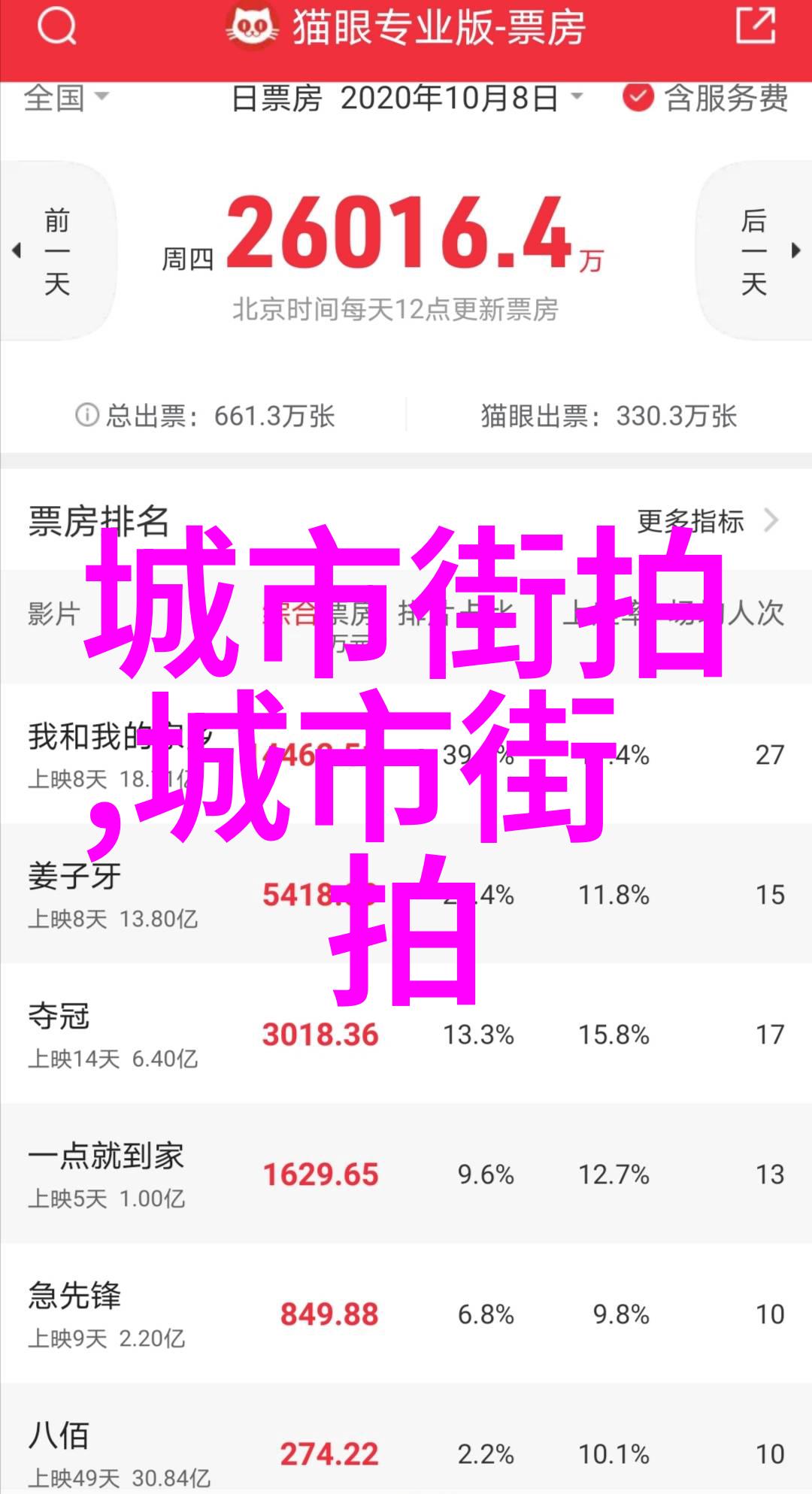
Task: Open 更多指标 for the ranking
Action: pyautogui.click(x=705, y=520)
